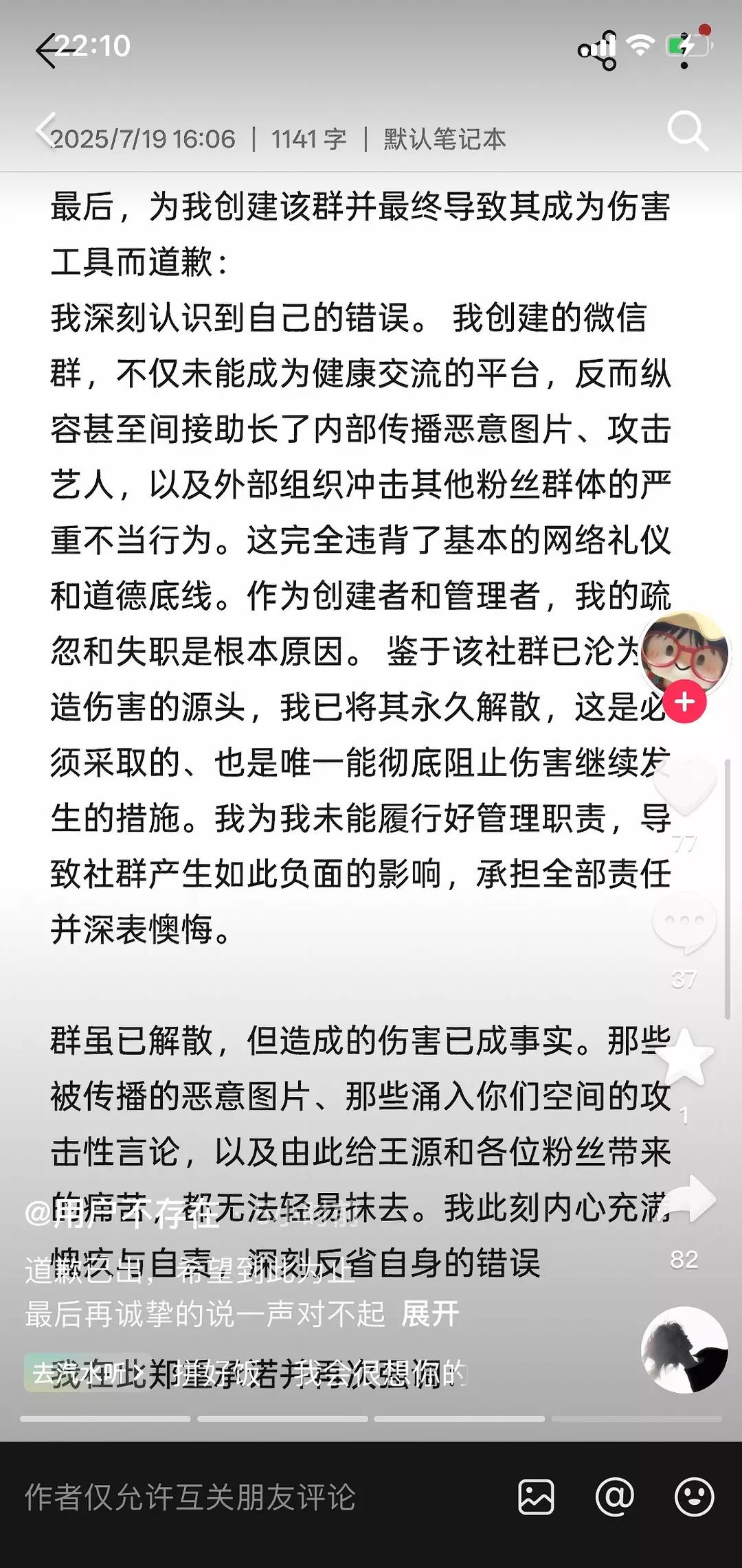Open the emoji picker
This screenshot has height=1568, width=742.
(x=695, y=1497)
